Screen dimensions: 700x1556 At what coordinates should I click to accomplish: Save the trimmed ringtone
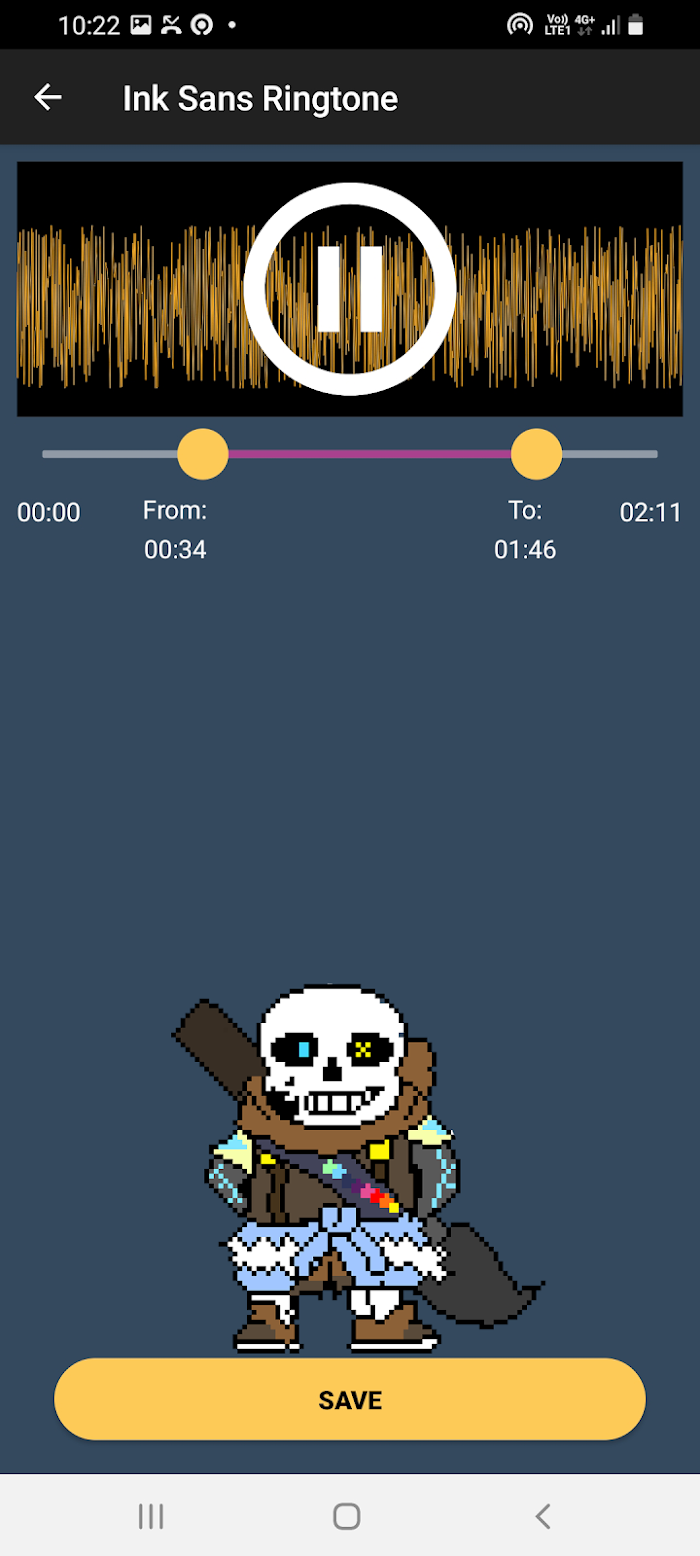(350, 1399)
